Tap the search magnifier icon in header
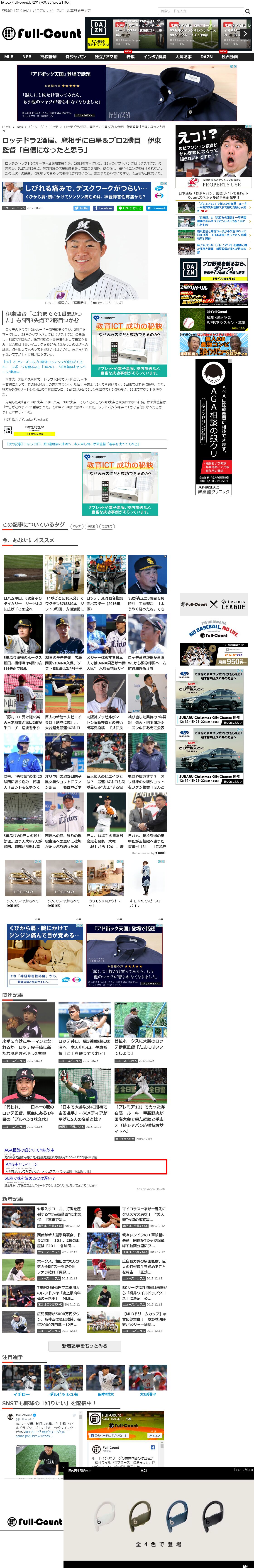The width and height of the screenshot is (254, 1568). pyautogui.click(x=248, y=11)
